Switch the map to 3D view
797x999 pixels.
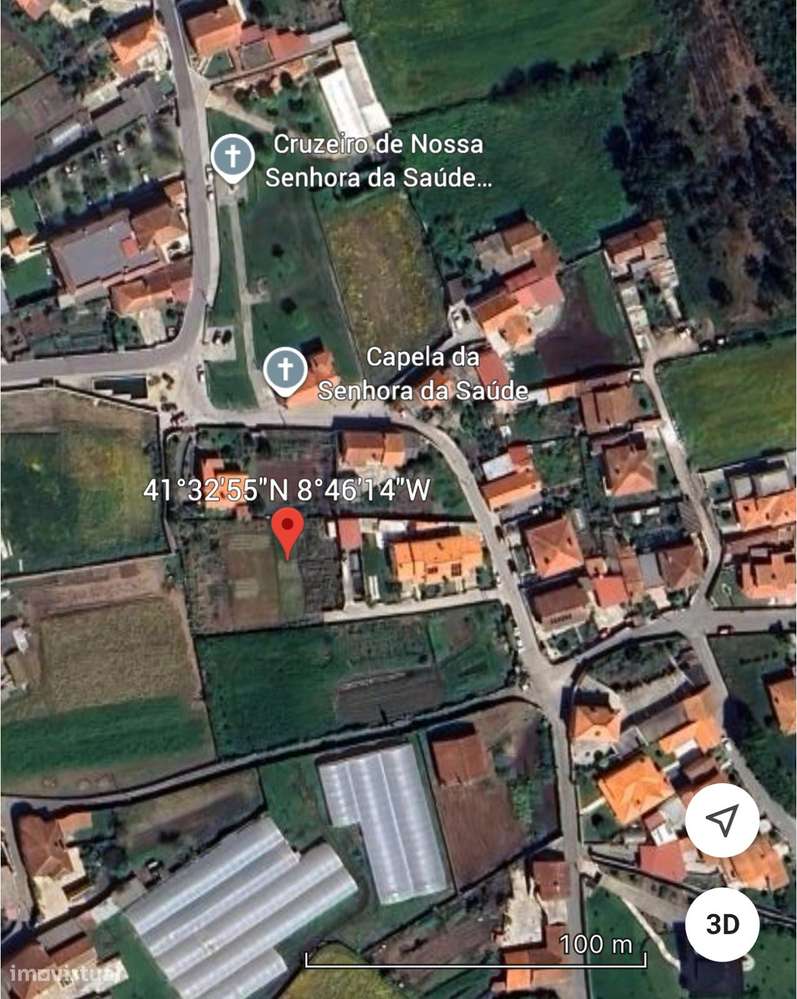coord(721,924)
